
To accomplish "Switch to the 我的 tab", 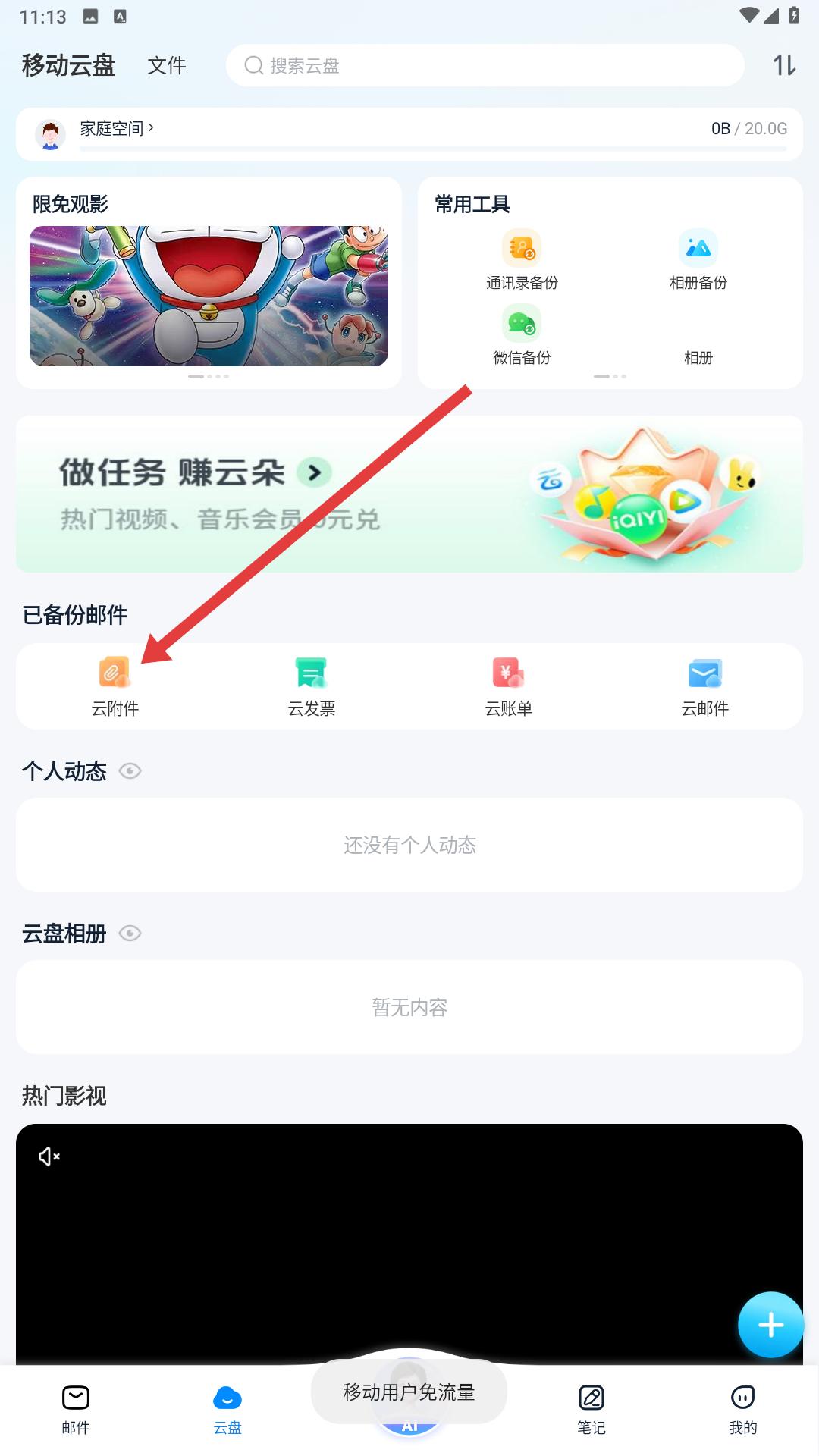I will click(742, 1409).
